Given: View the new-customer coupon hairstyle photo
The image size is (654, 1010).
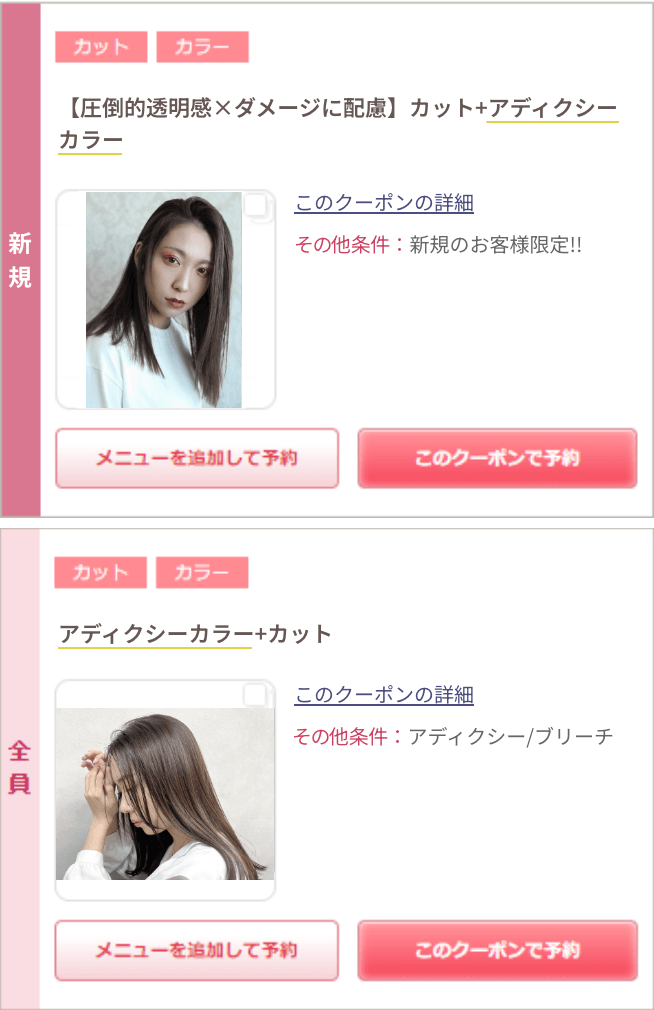Looking at the screenshot, I should point(164,300).
